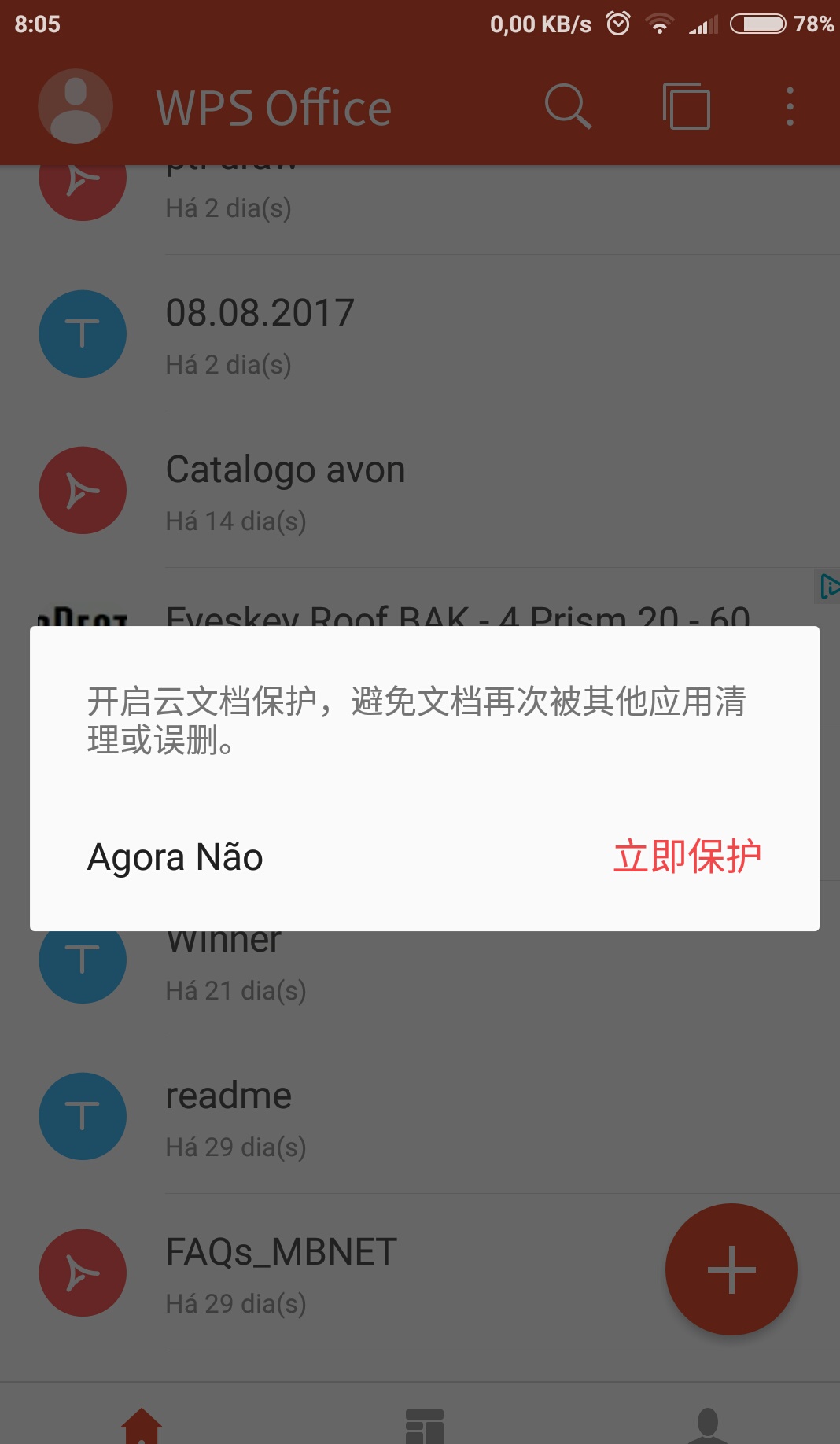This screenshot has width=840, height=1444.
Task: Switch to the profile tab
Action: (708, 1425)
